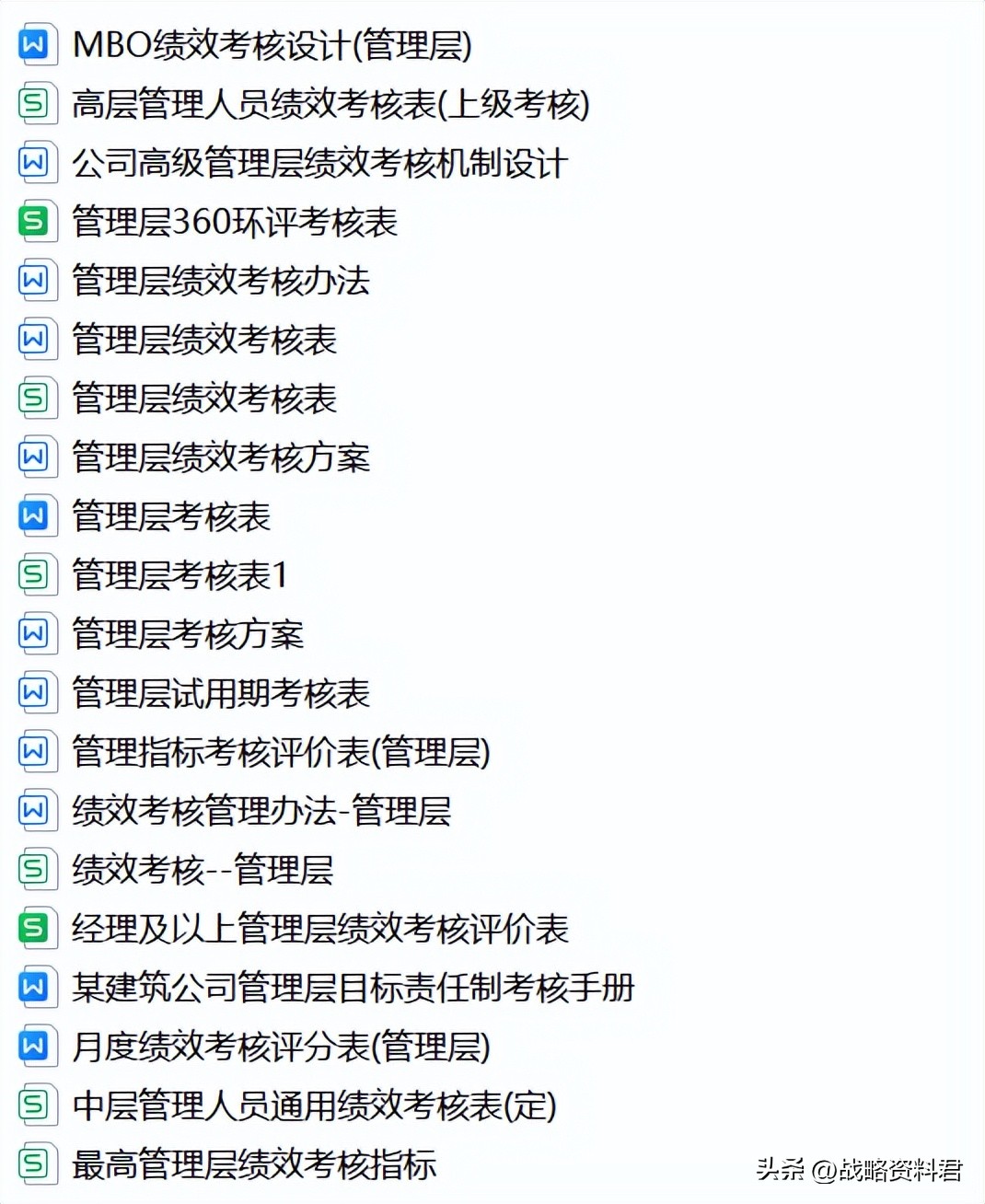Click the Word icon for 公司高级管理层绩效考核机制设计

(x=35, y=163)
